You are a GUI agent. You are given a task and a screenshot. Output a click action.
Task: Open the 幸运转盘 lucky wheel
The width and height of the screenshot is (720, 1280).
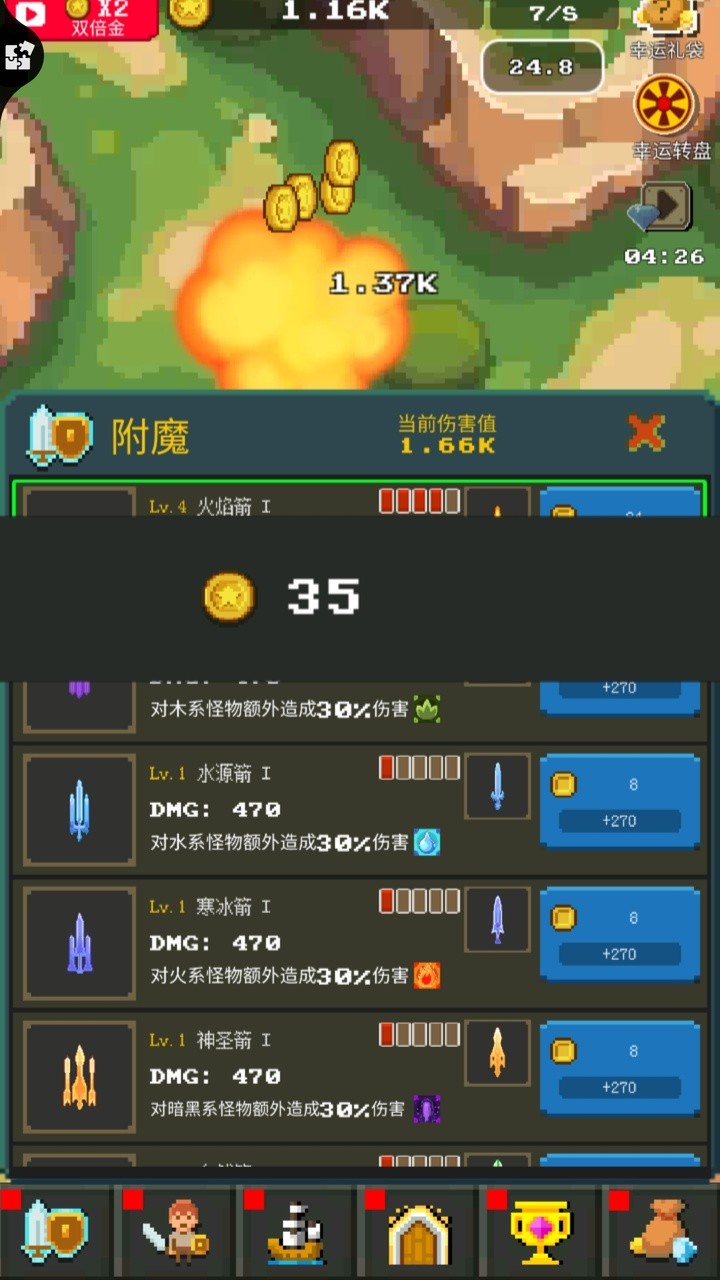tap(665, 104)
